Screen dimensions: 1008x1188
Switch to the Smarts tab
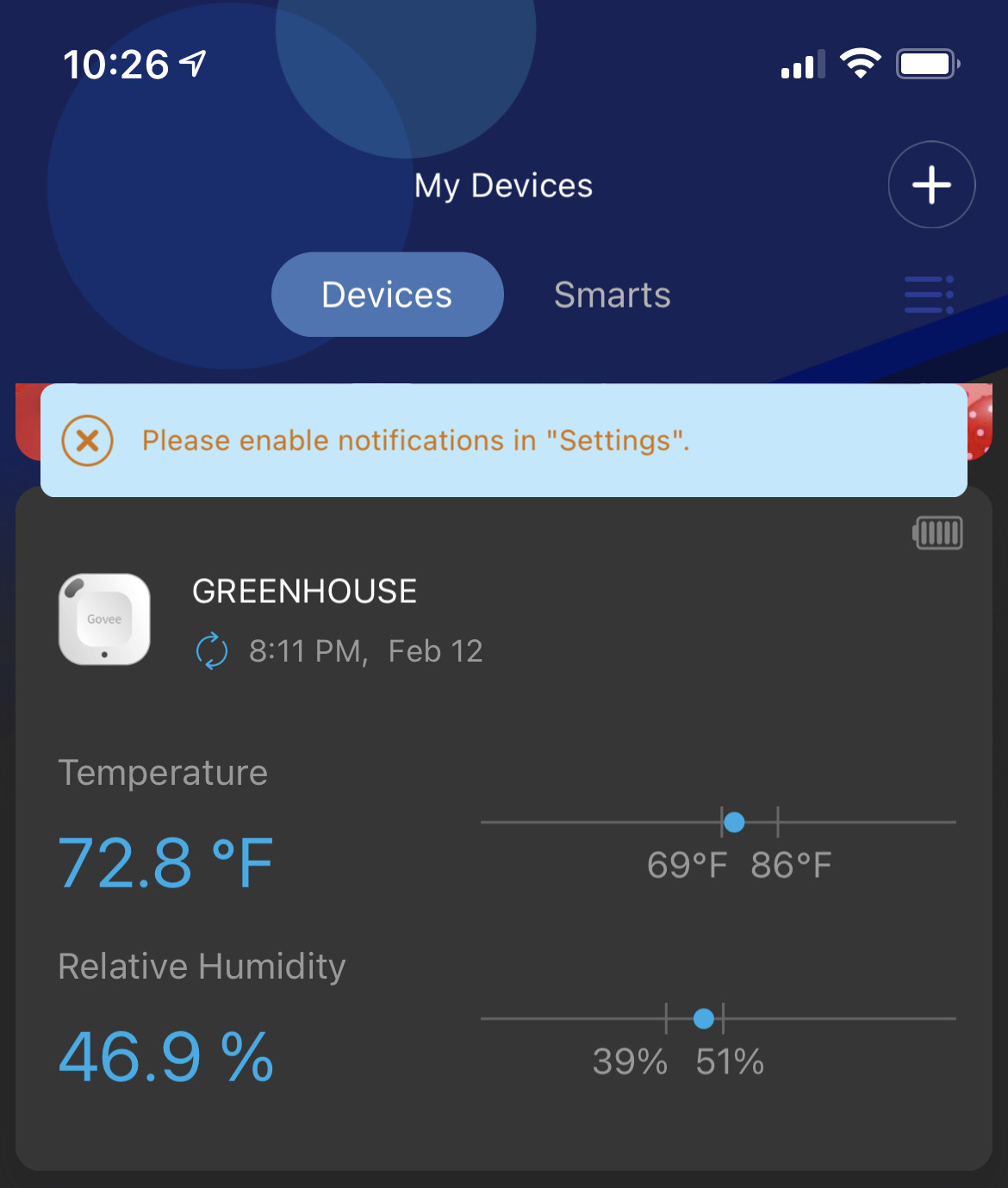[x=612, y=295]
